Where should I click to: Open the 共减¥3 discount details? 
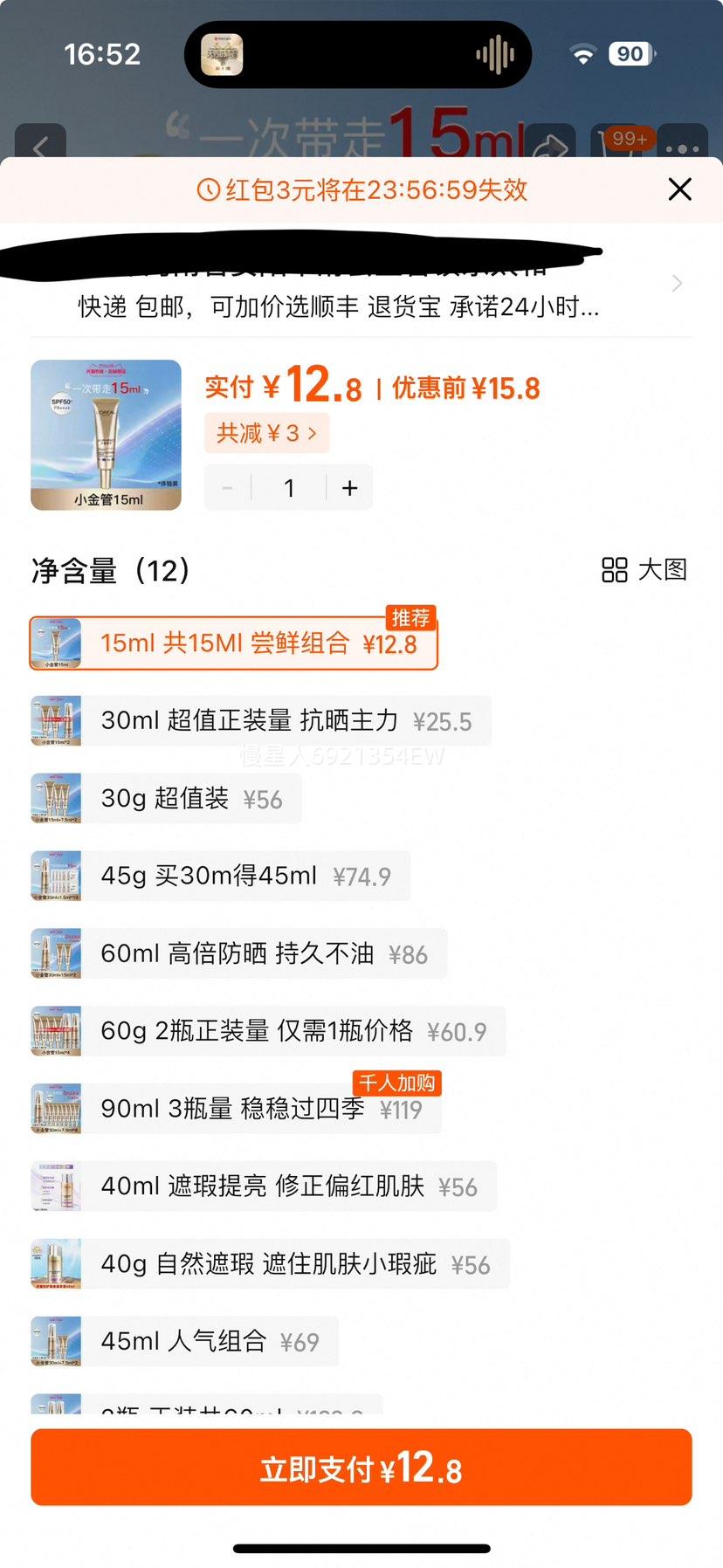click(x=266, y=433)
